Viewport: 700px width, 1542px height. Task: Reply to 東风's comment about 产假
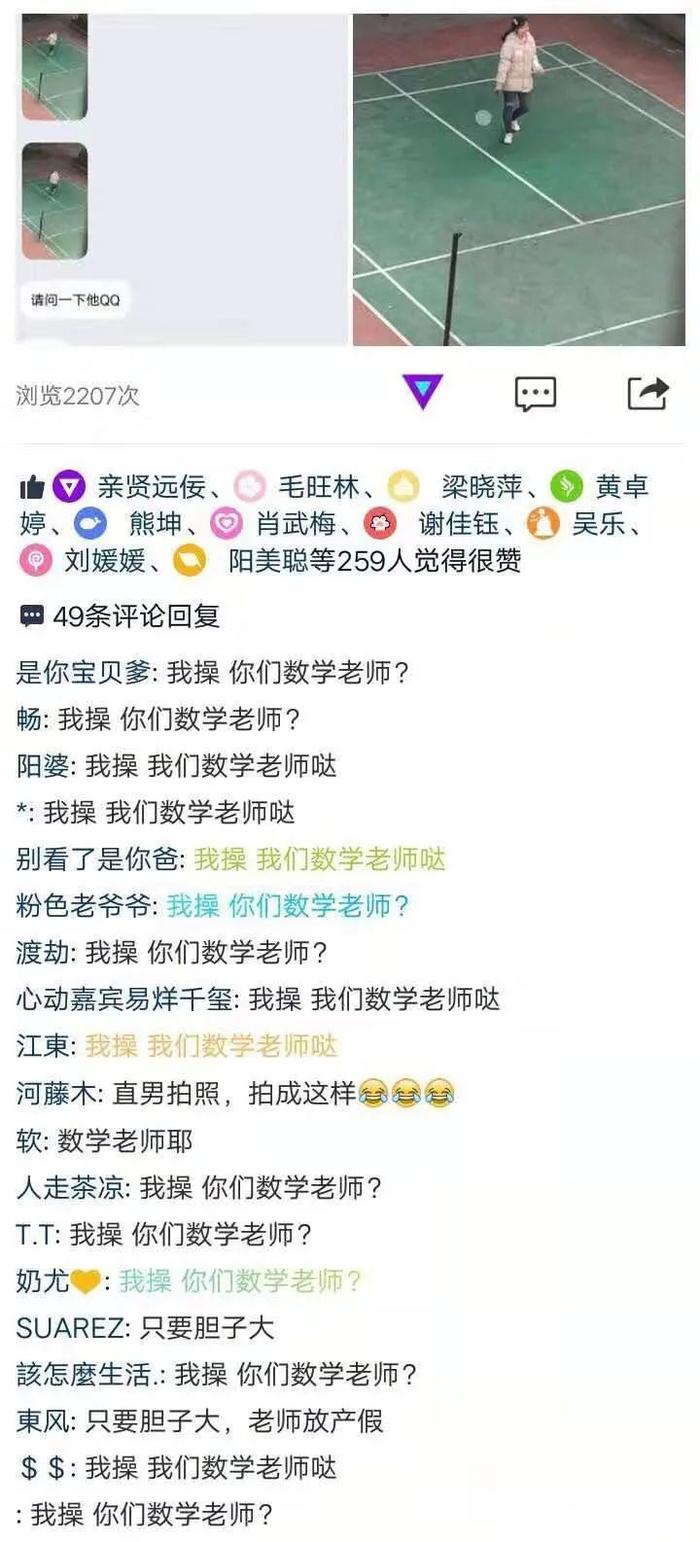coord(200,1421)
